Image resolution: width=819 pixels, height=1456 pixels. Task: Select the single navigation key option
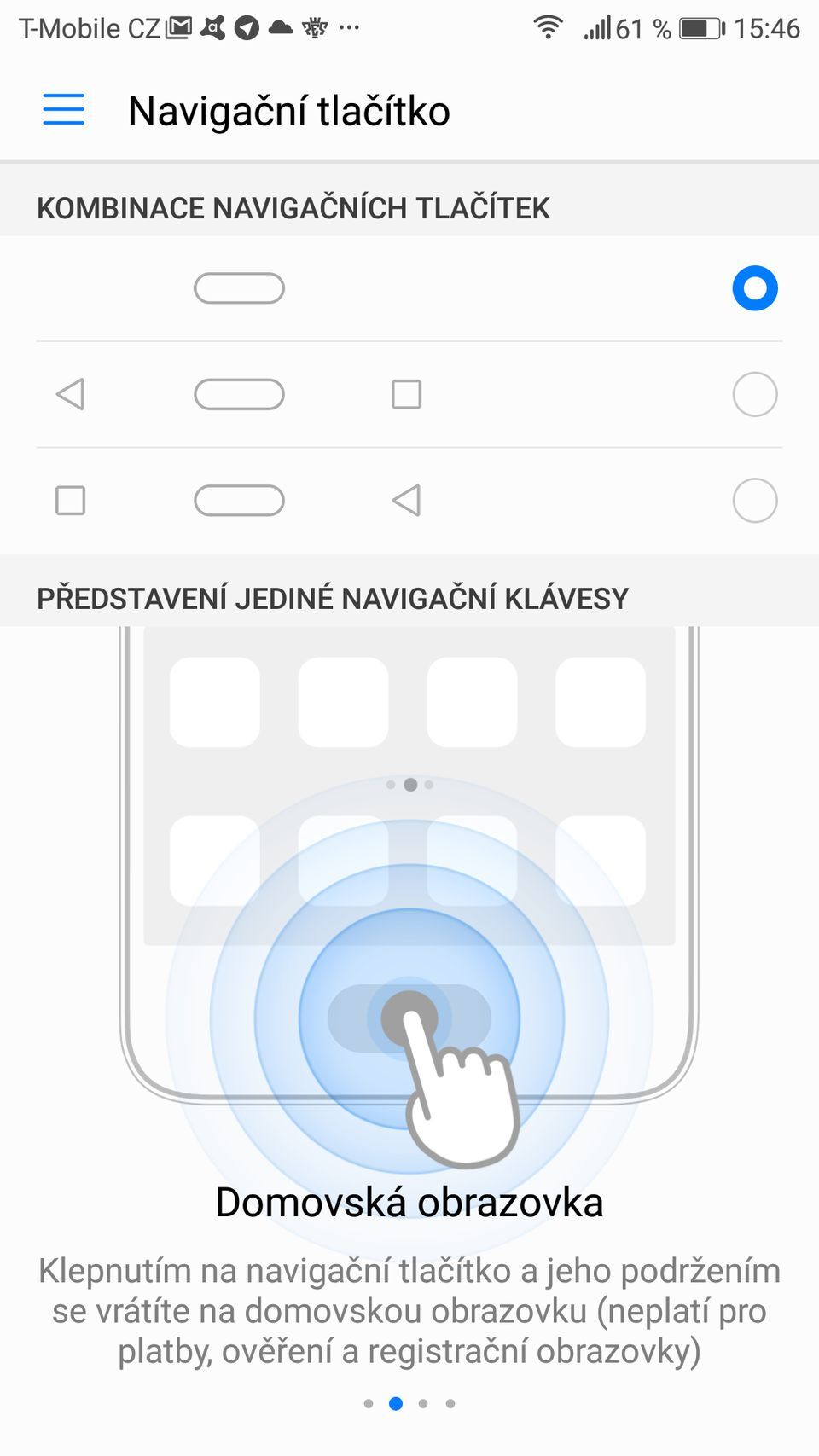(x=754, y=288)
